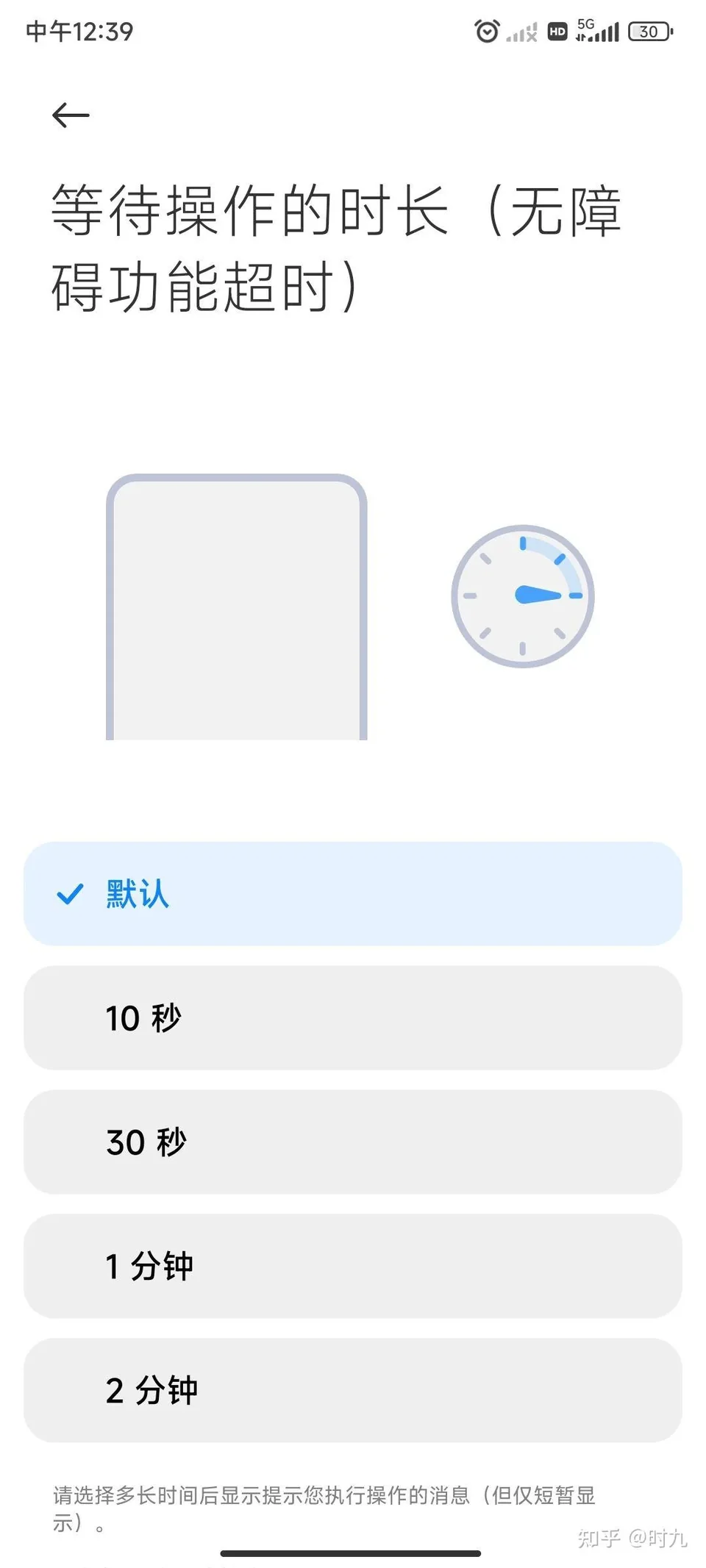
Task: Tap the 知乎 @时九 watermark
Action: coord(631,1539)
